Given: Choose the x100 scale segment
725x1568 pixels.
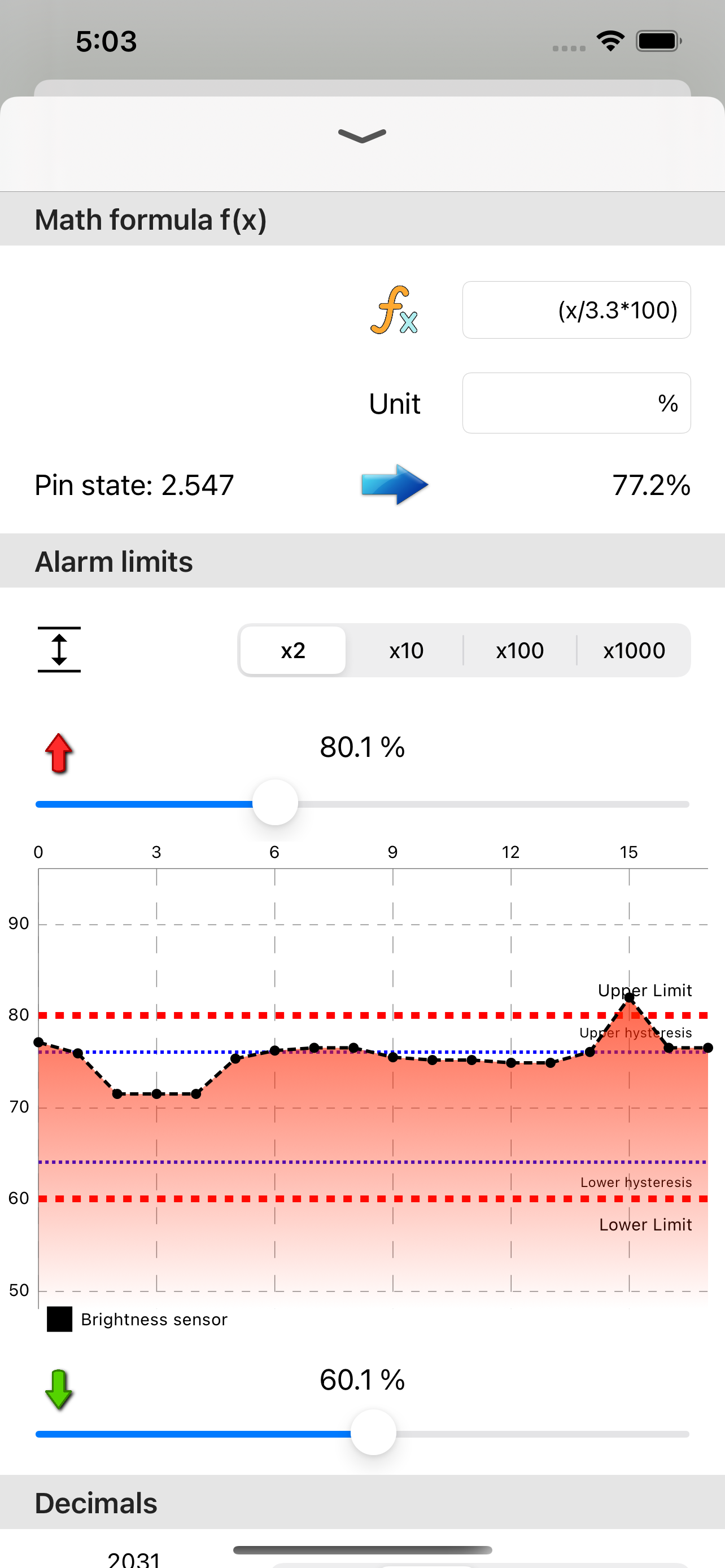Looking at the screenshot, I should [x=519, y=650].
